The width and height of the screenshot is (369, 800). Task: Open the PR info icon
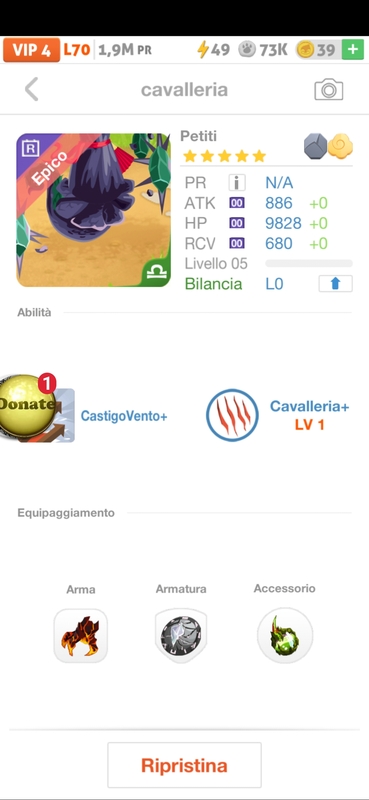(x=236, y=183)
